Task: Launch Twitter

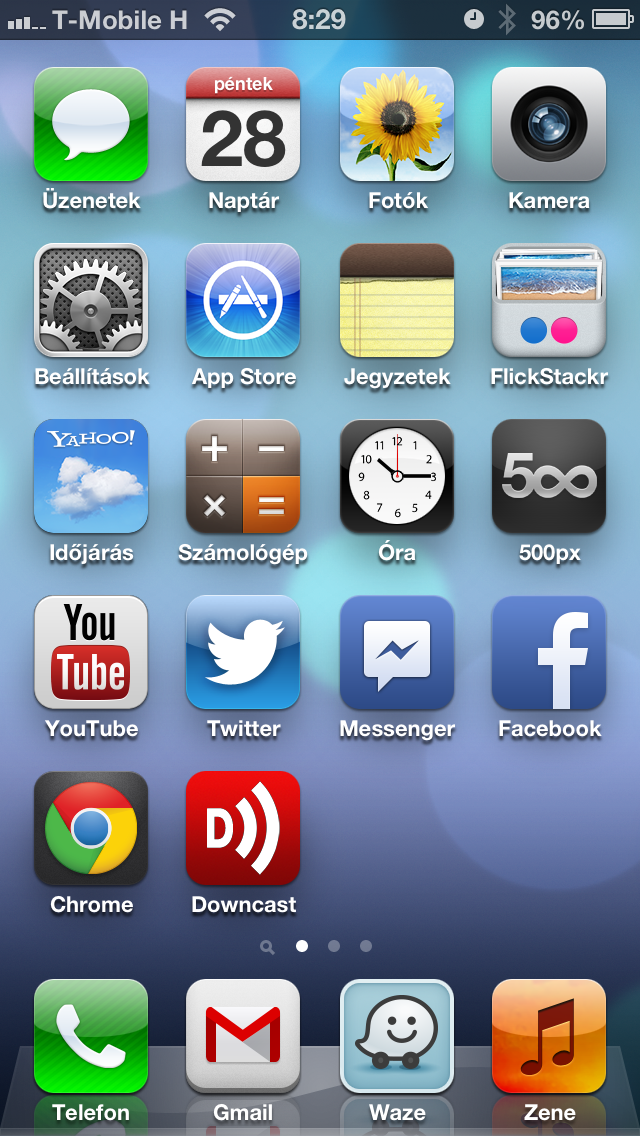Action: point(243,653)
